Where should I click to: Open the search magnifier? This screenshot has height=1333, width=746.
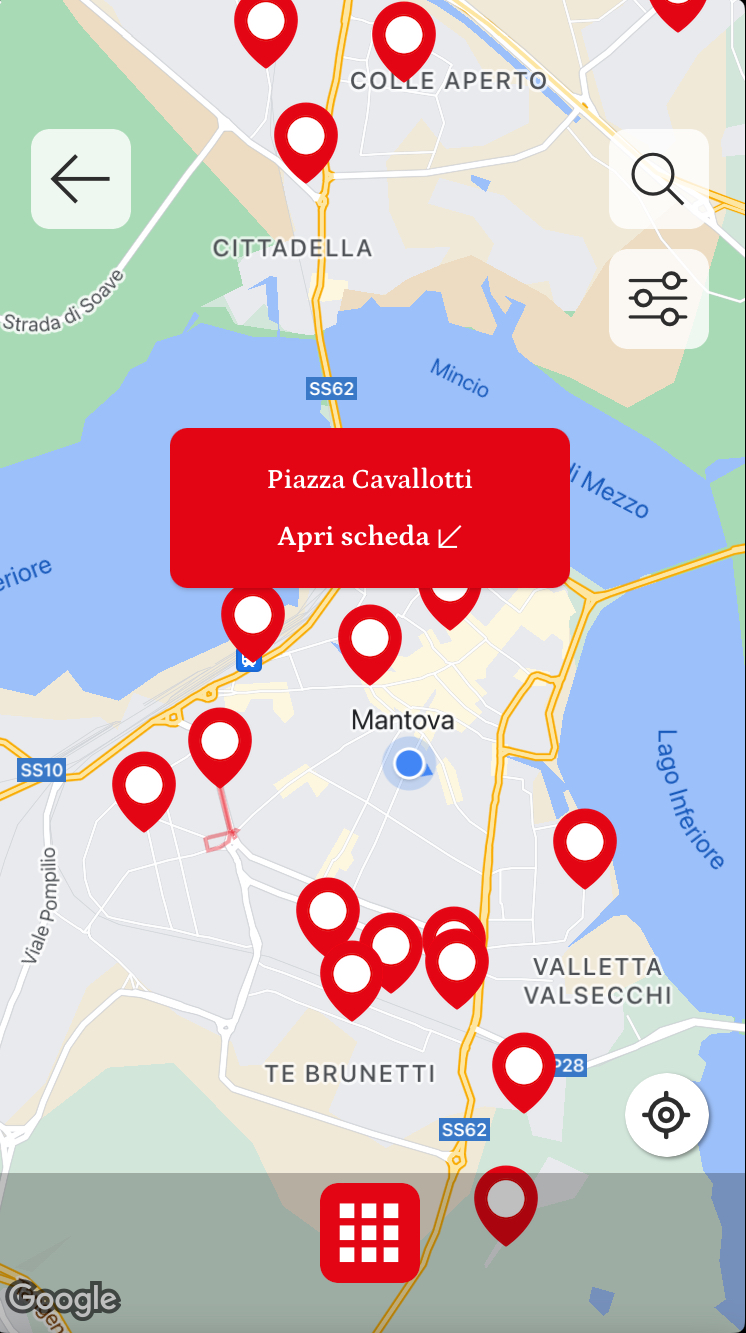coord(659,179)
